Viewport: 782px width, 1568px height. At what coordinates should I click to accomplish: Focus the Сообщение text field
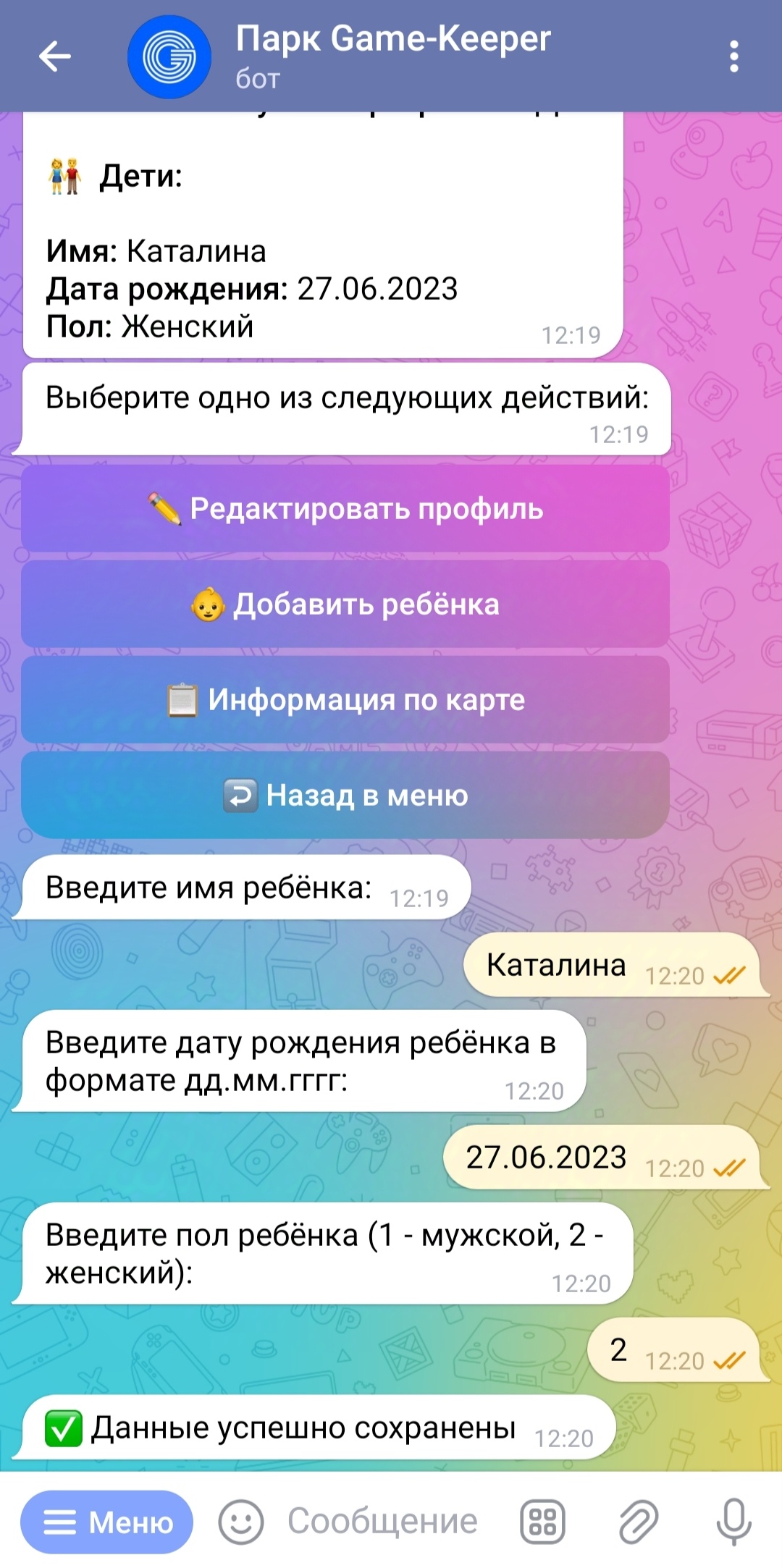point(384,1522)
